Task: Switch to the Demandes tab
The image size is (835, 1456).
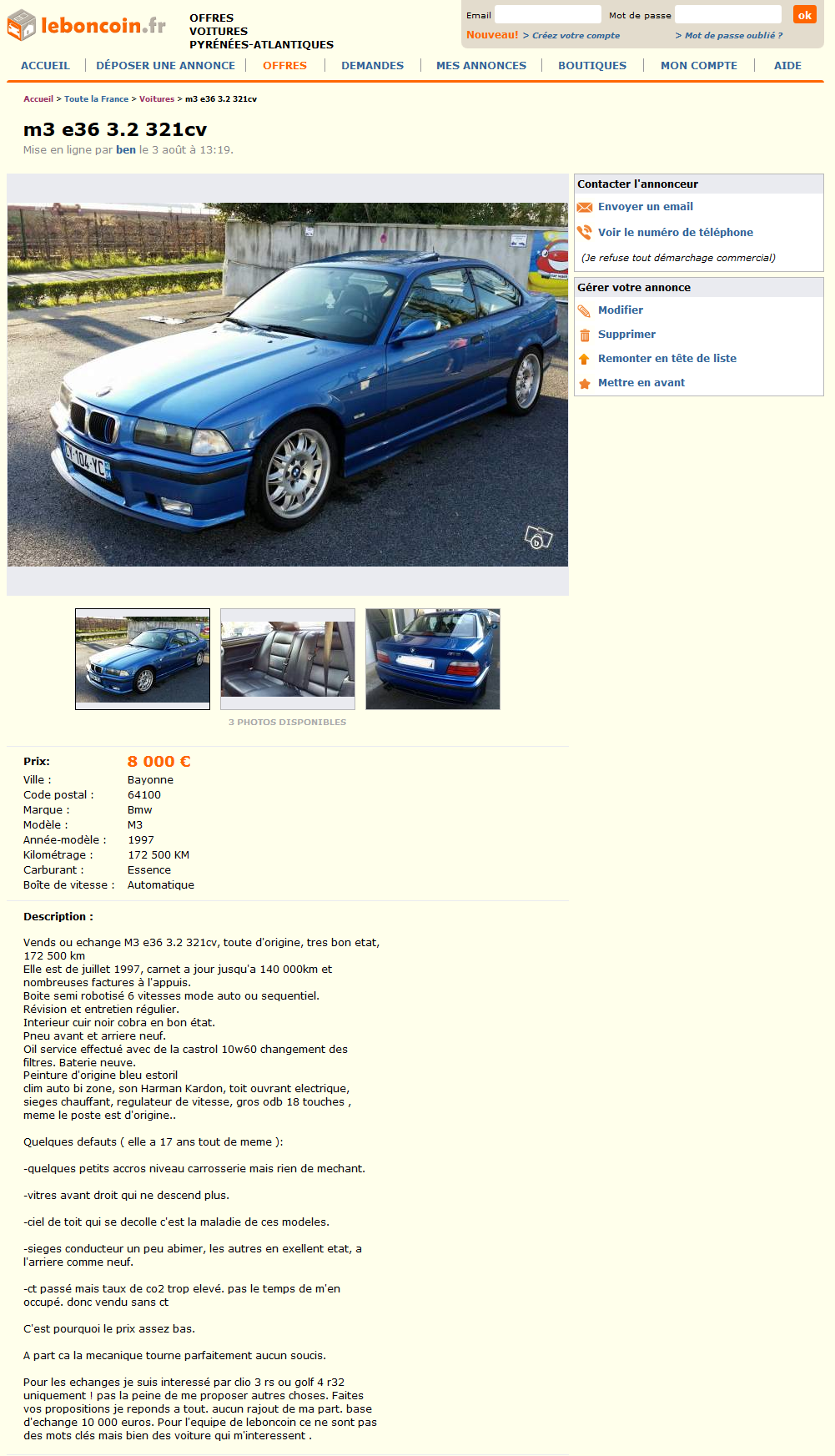Action: click(372, 65)
